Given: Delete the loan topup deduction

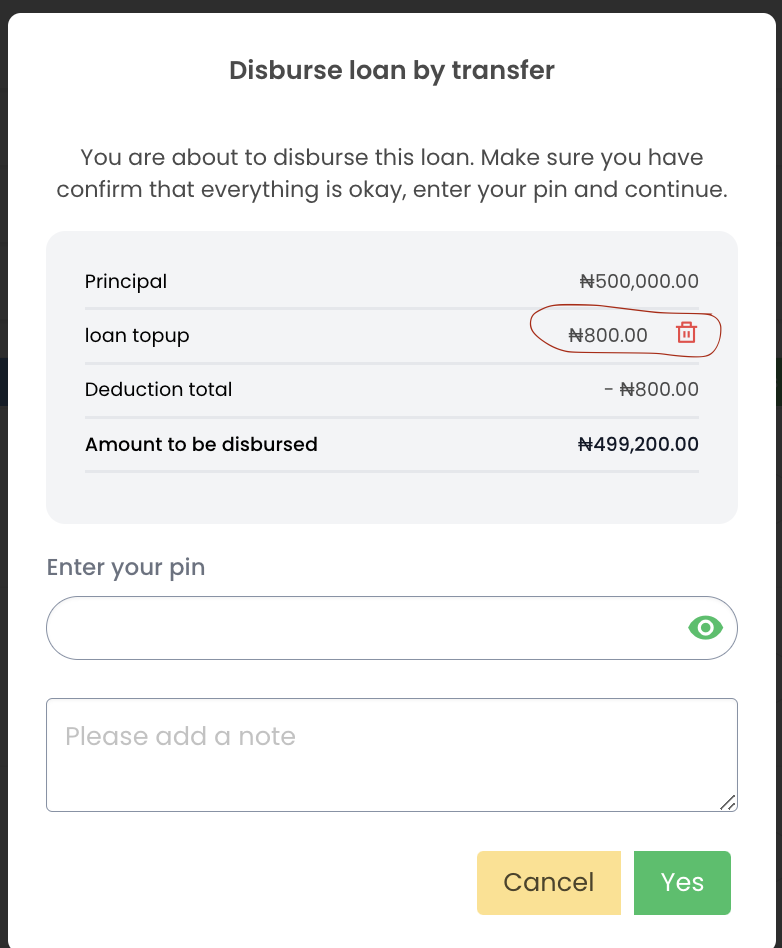Looking at the screenshot, I should (686, 333).
